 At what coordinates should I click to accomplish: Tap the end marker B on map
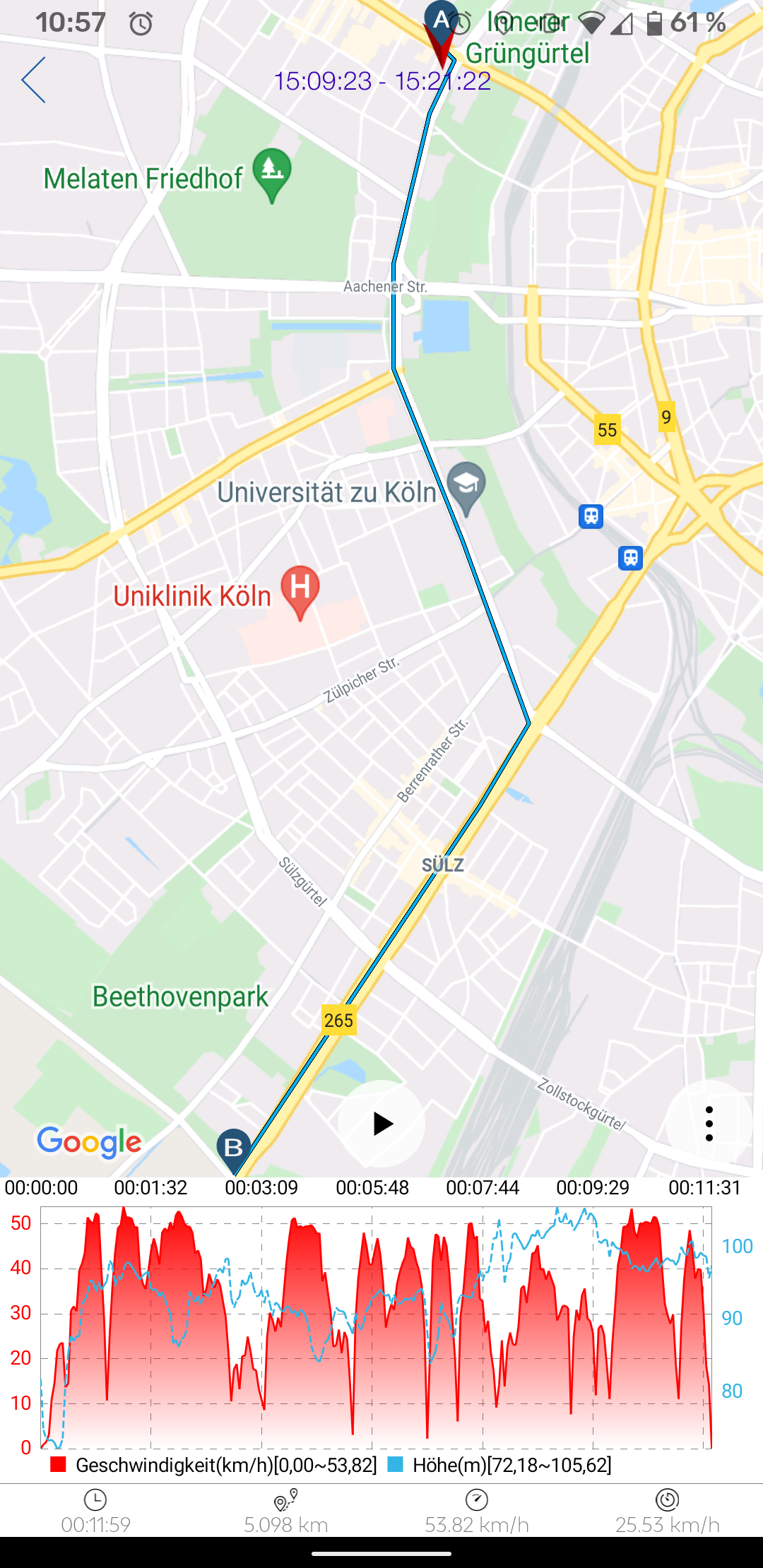pyautogui.click(x=233, y=1148)
